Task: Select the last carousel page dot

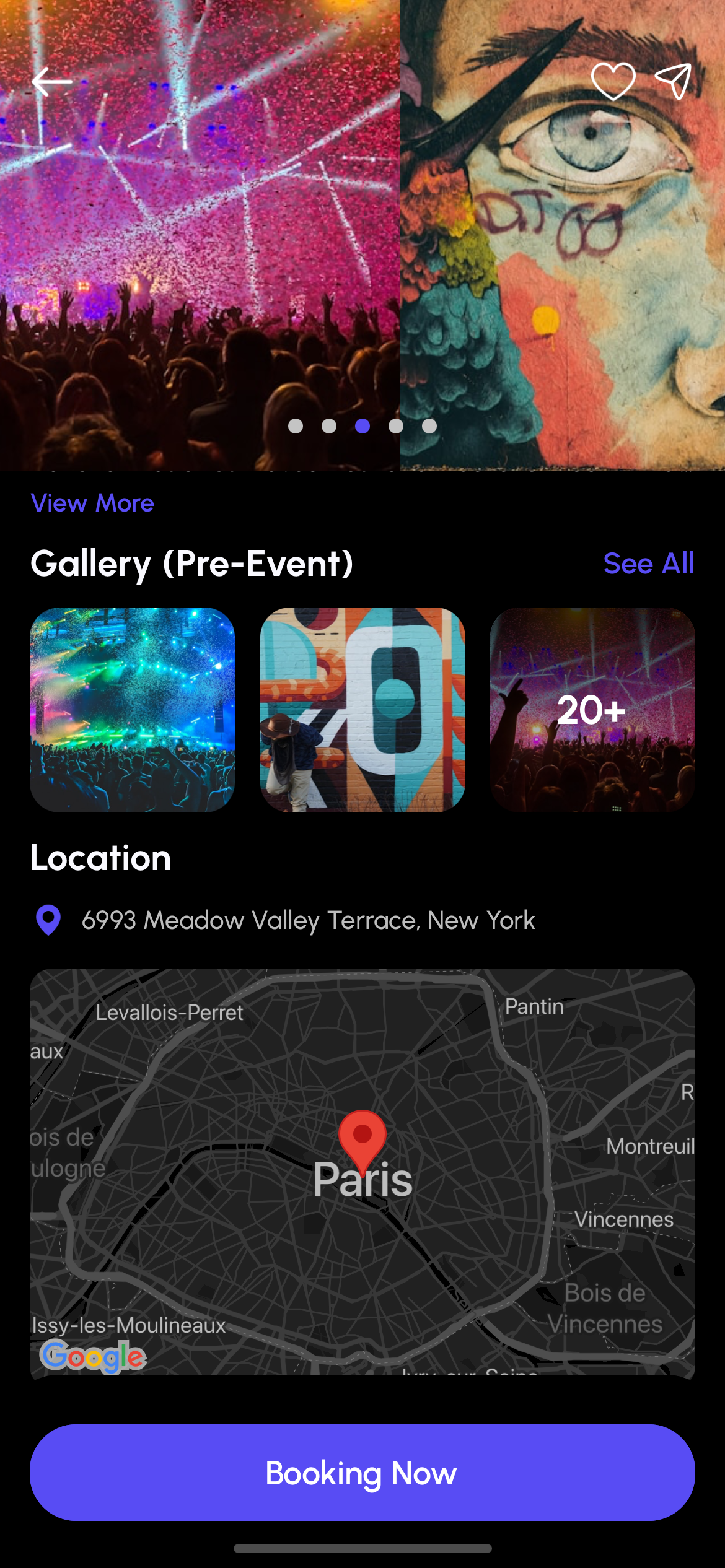Action: click(429, 426)
